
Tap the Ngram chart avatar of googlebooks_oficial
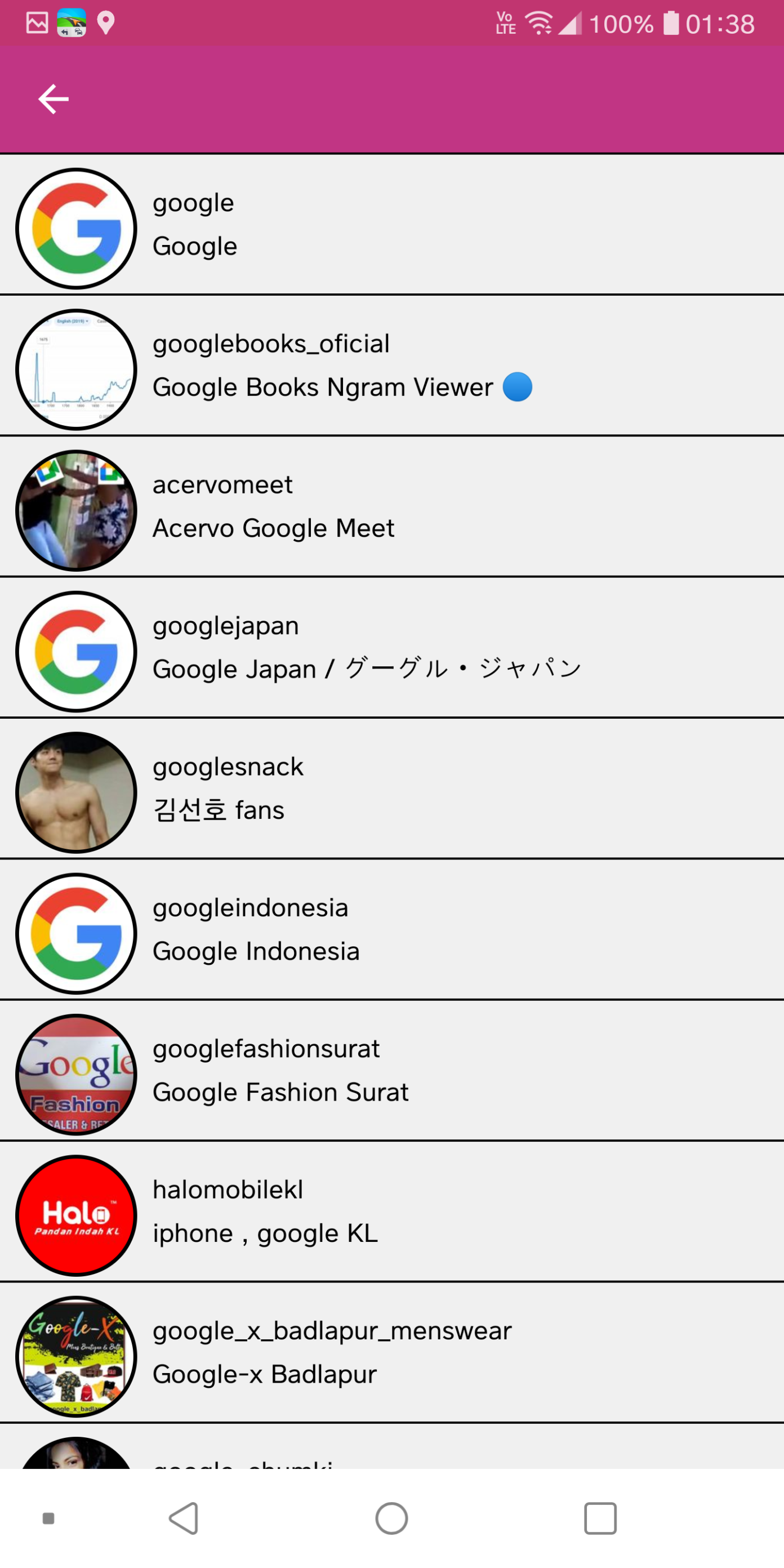pos(75,367)
